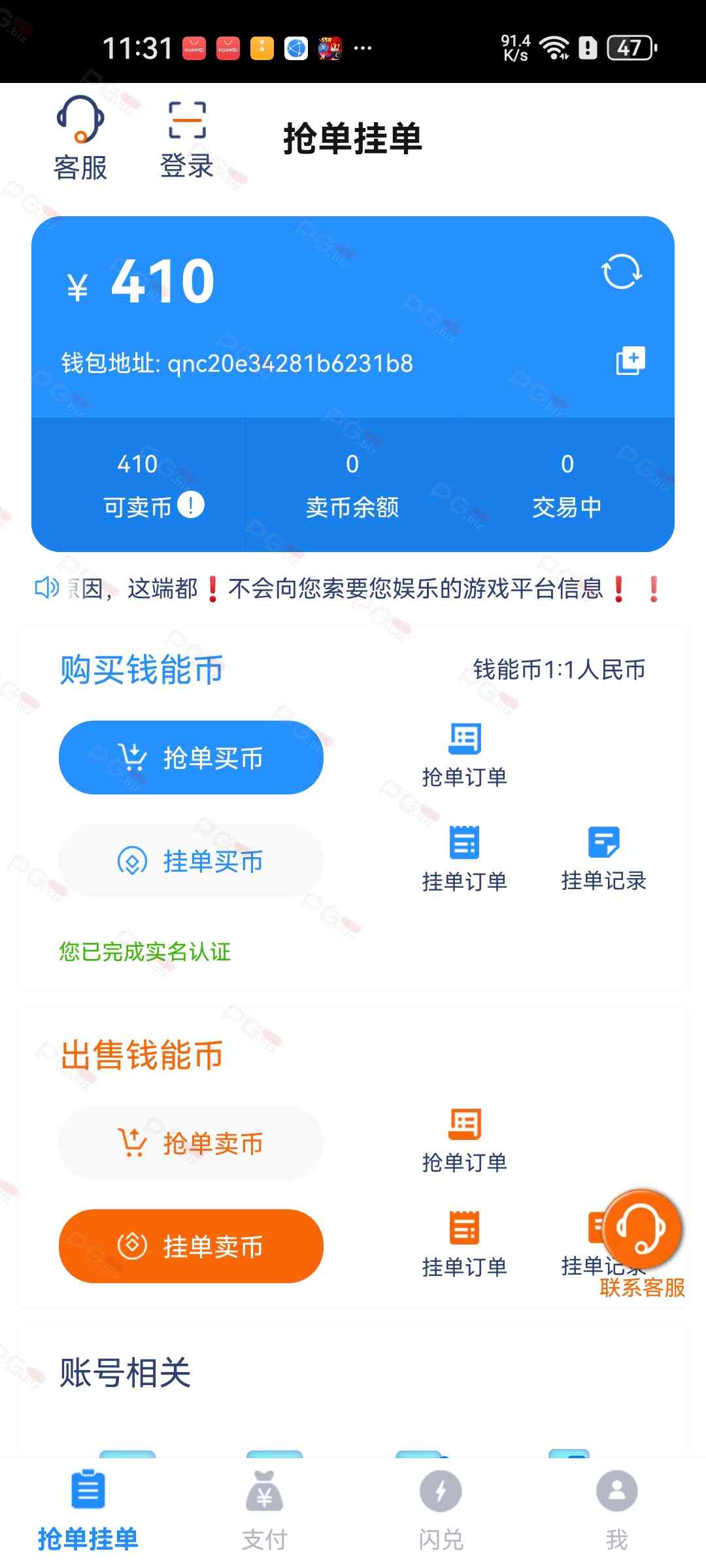Copy the wallet address
Image resolution: width=706 pixels, height=1568 pixels.
coord(630,361)
